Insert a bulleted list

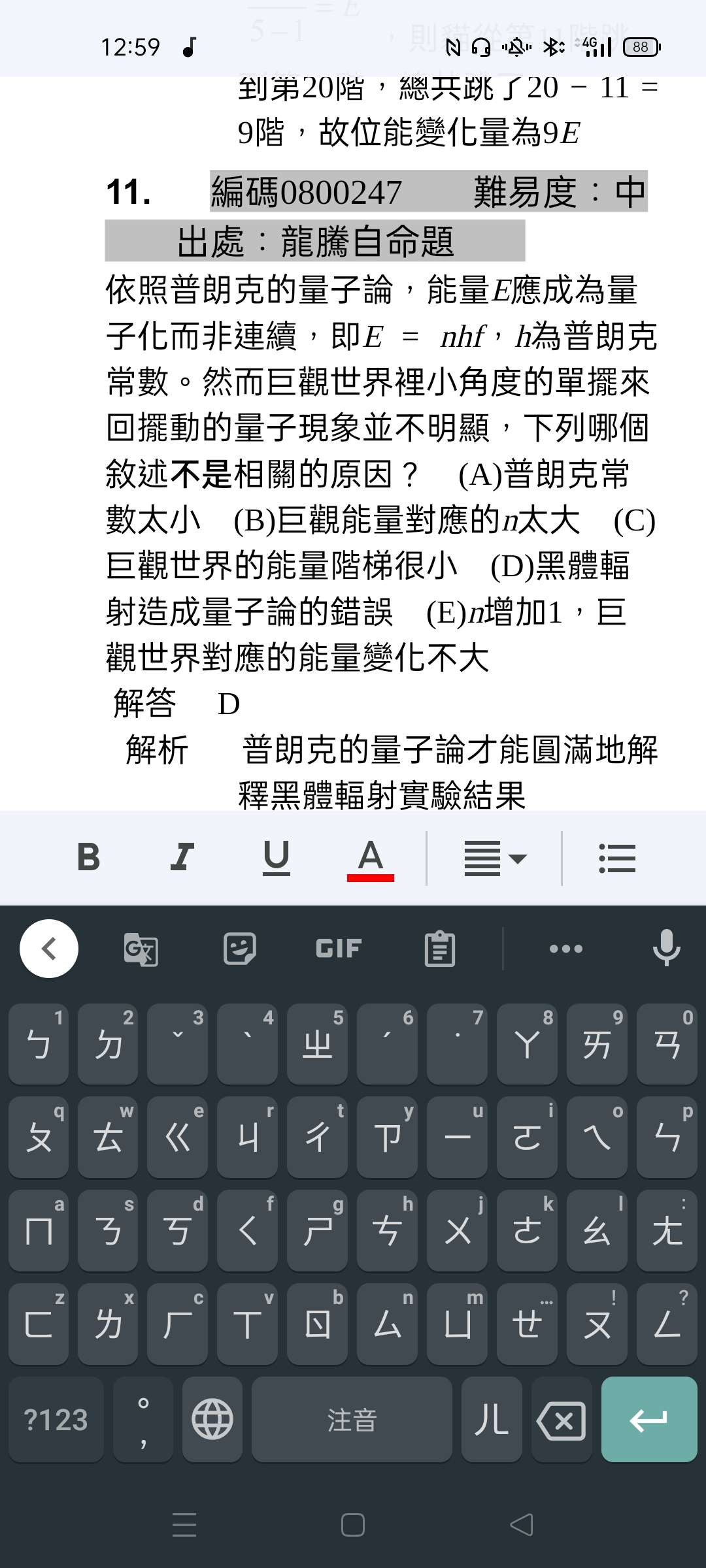(617, 858)
